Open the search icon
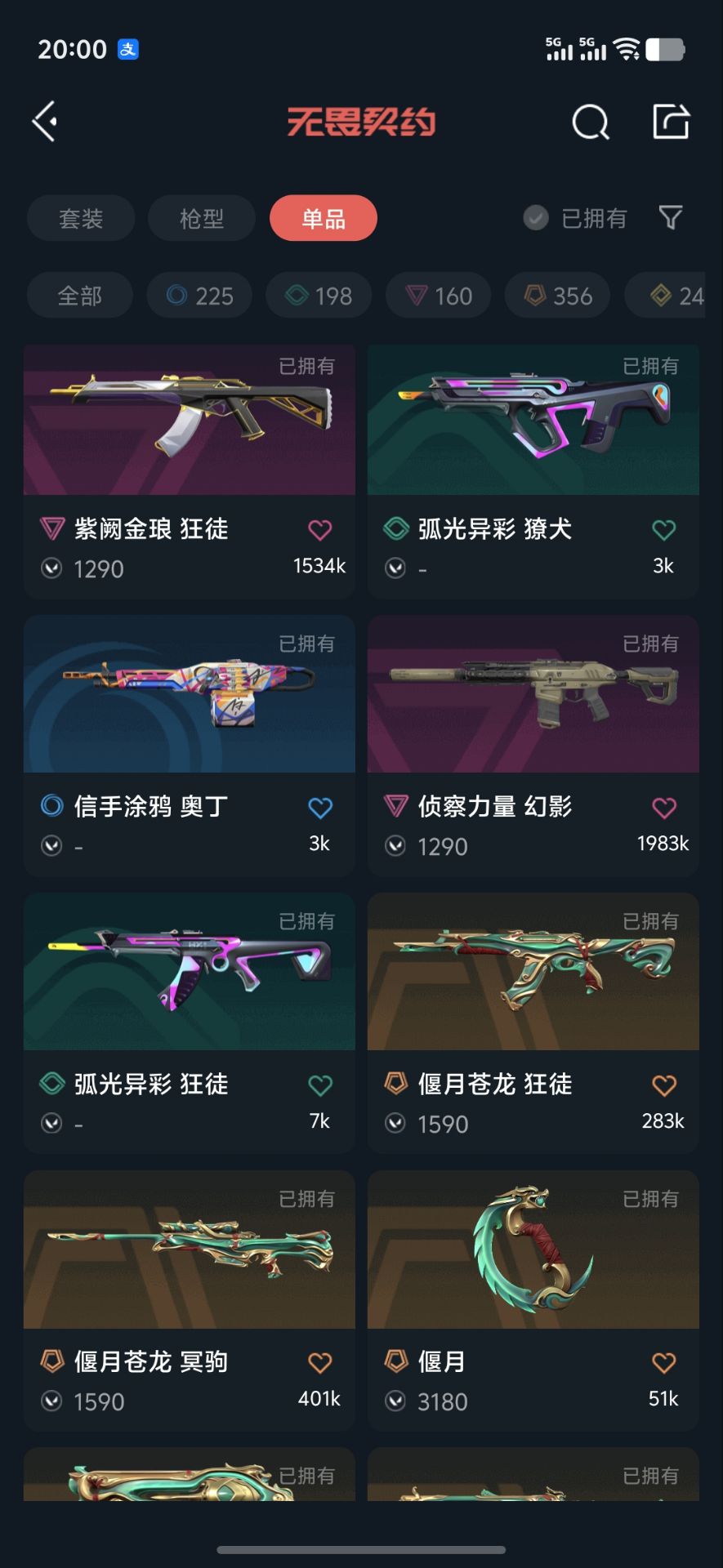The image size is (723, 1568). [x=590, y=122]
